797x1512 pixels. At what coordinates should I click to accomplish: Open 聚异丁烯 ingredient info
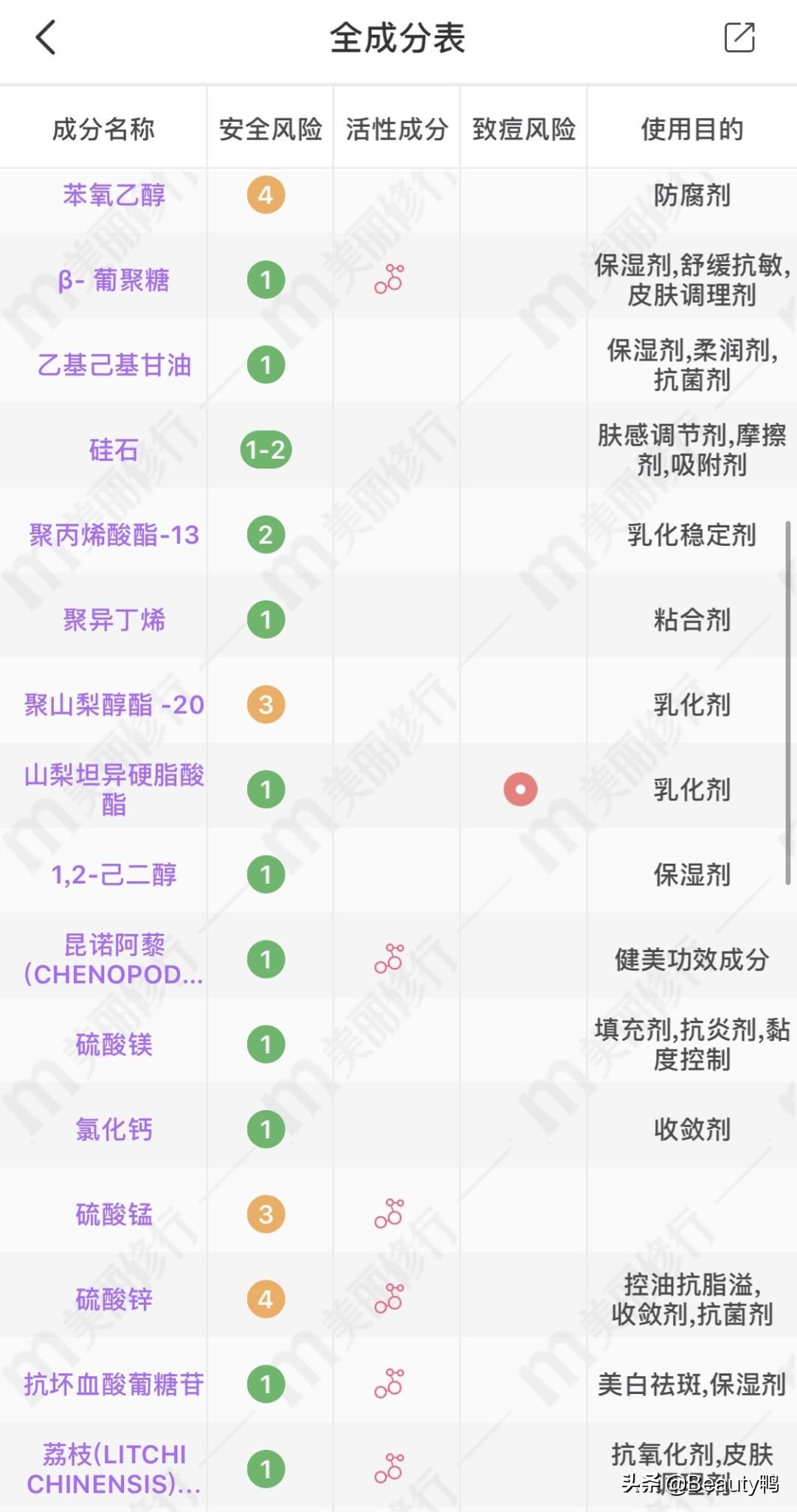[114, 620]
